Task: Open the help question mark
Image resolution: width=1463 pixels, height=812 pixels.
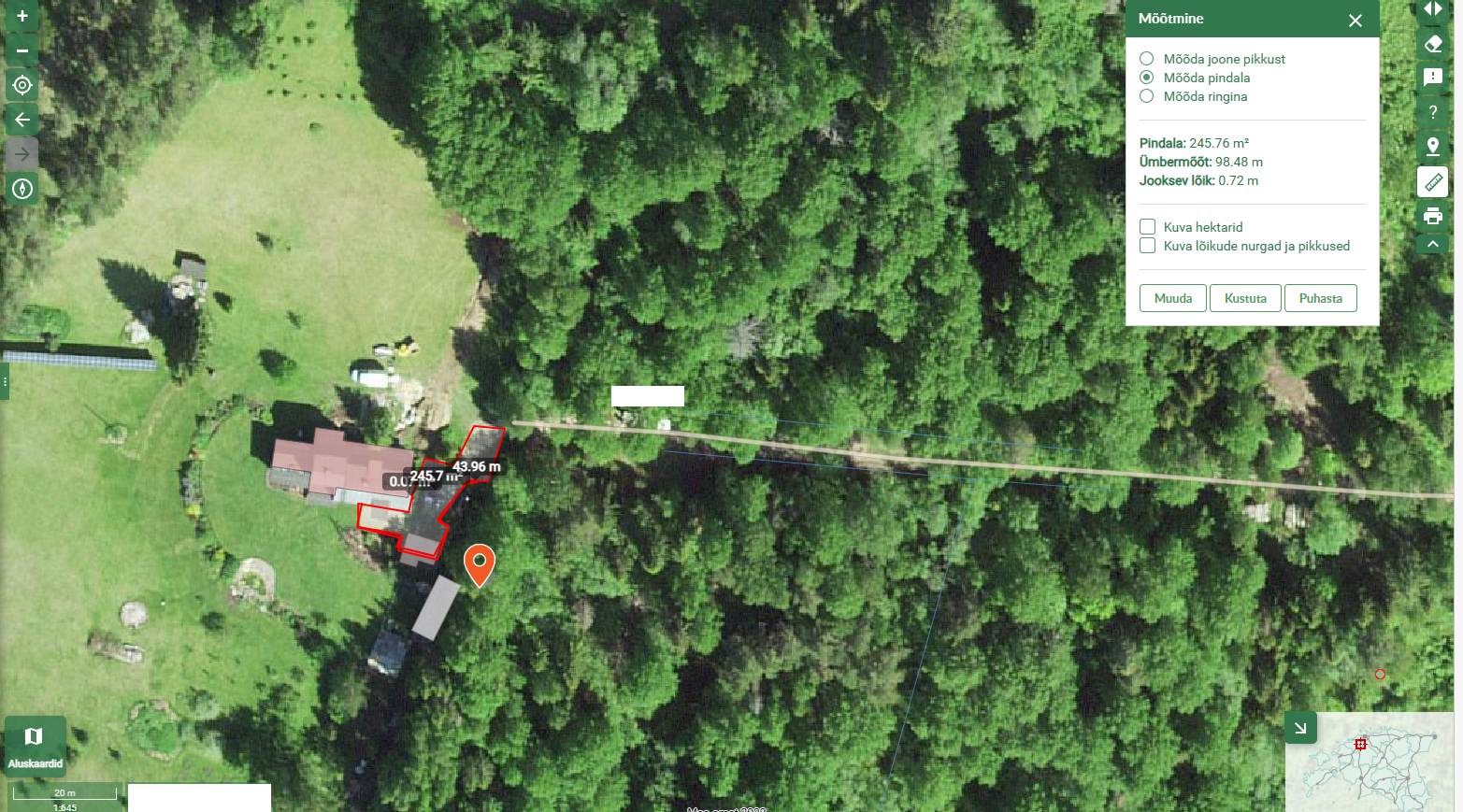Action: click(1432, 112)
